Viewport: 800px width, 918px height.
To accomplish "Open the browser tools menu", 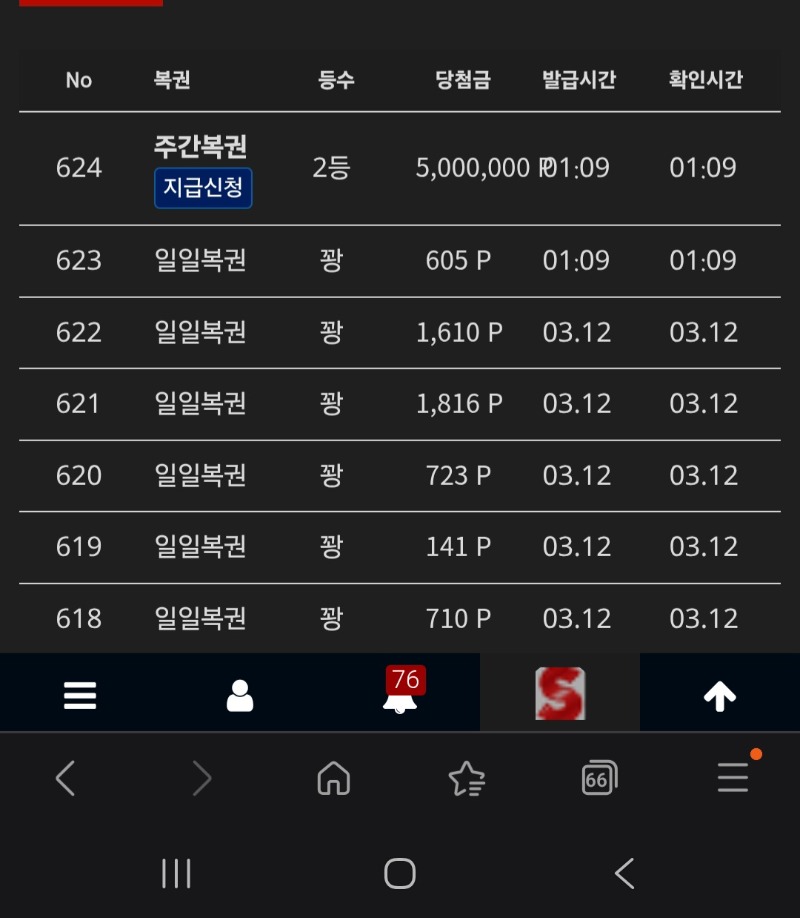I will pos(733,777).
